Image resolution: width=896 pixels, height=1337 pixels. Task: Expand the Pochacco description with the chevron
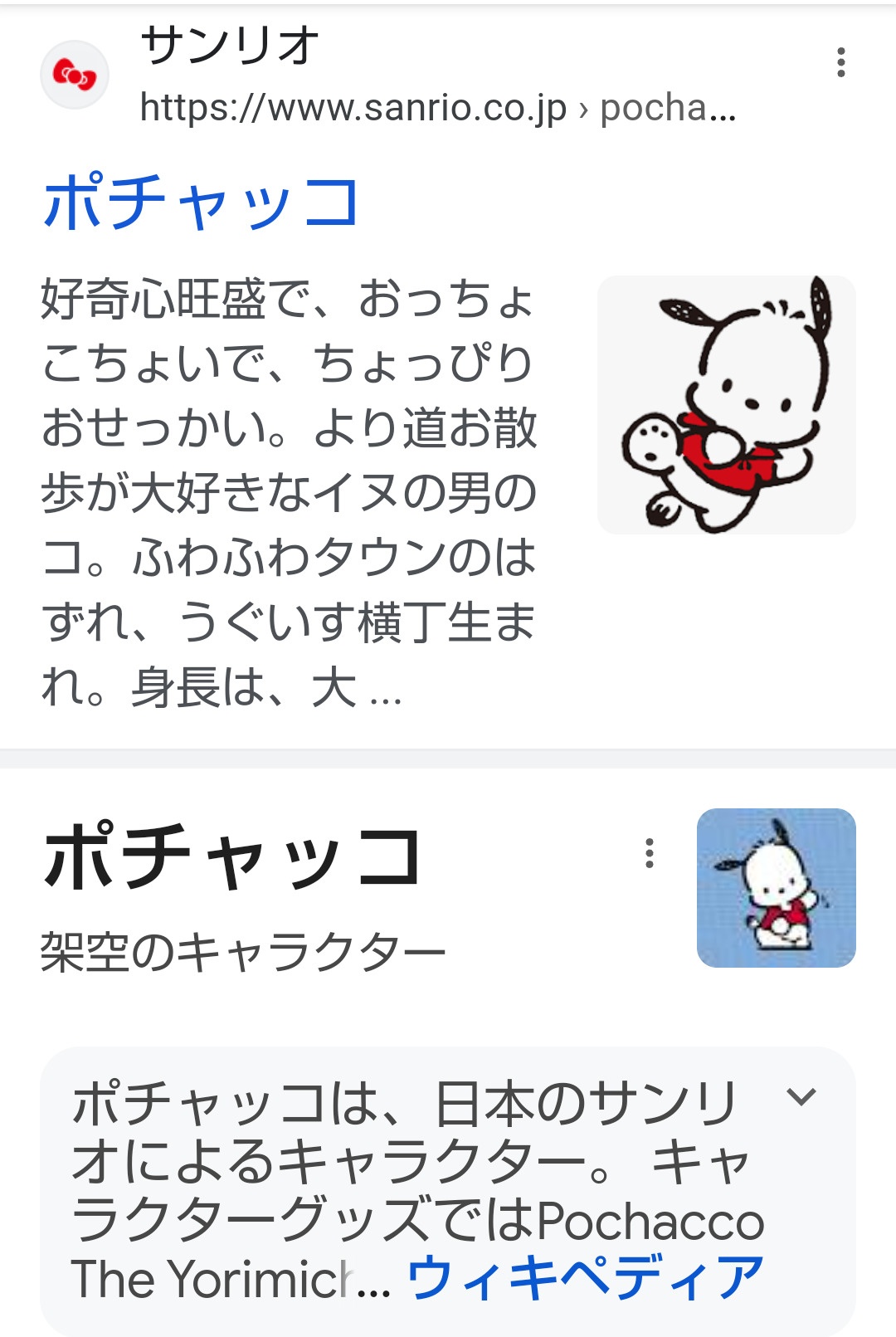(801, 1097)
